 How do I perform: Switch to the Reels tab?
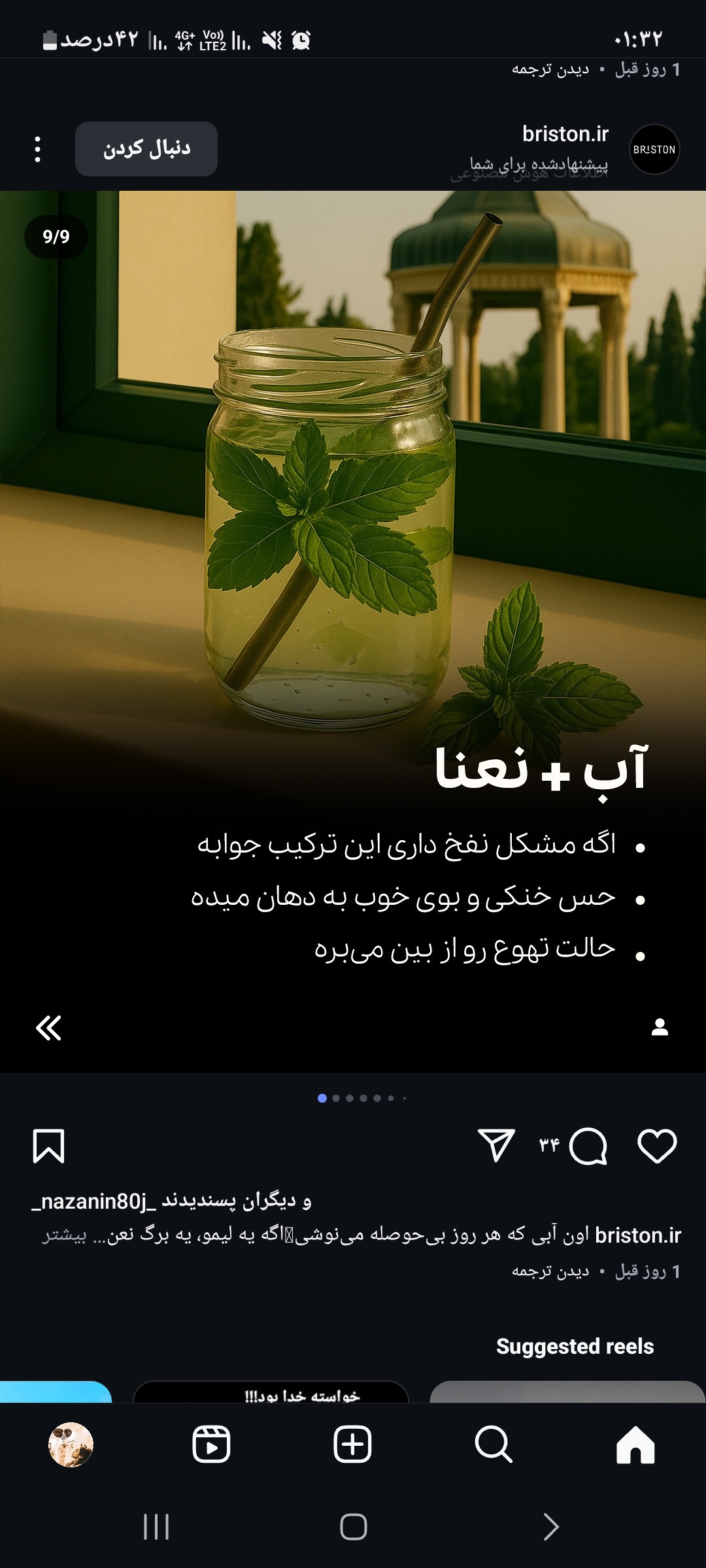tap(211, 1444)
